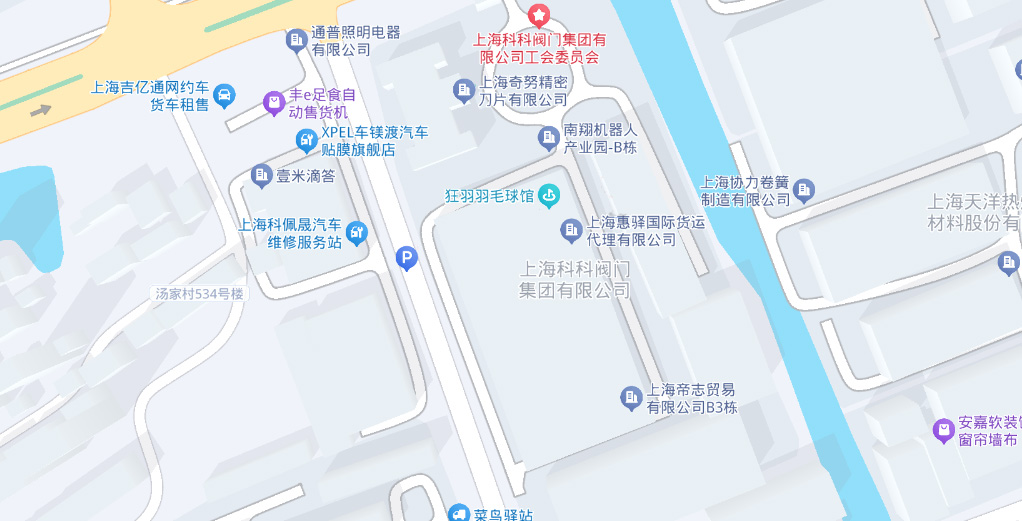Tap the 上海吉亿通网约车货车租售 car marker
The image size is (1022, 521).
click(x=224, y=95)
